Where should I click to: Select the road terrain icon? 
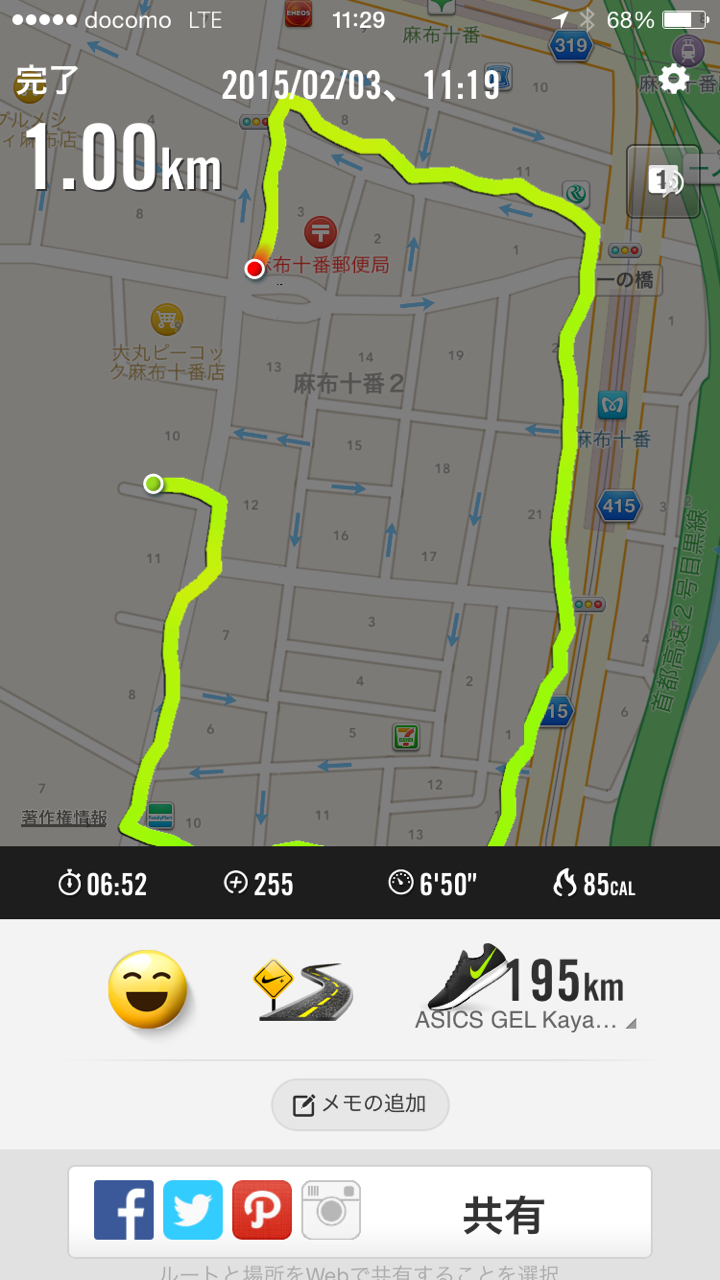(x=304, y=990)
